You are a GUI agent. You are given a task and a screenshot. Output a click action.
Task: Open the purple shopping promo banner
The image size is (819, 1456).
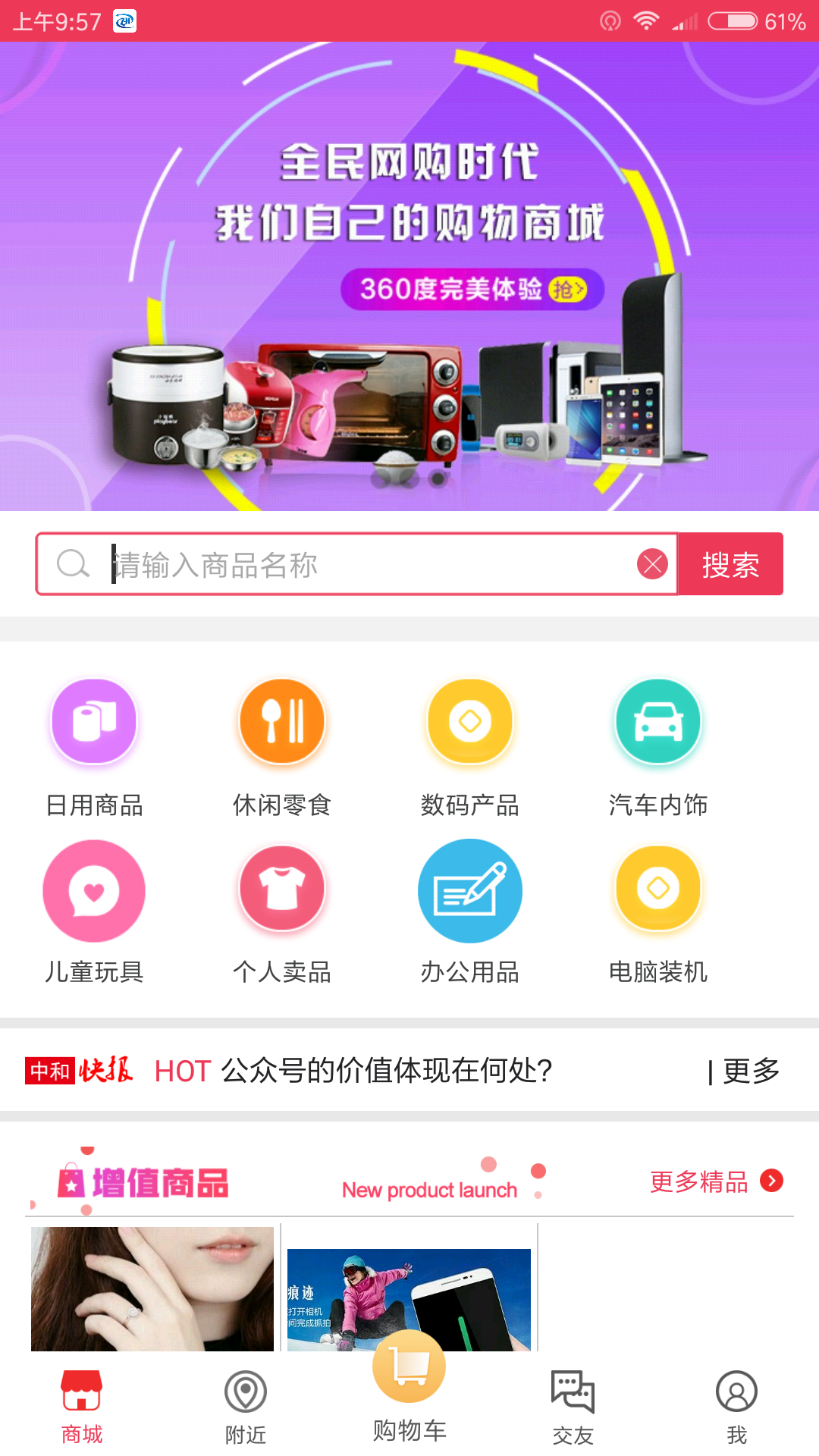(x=409, y=277)
